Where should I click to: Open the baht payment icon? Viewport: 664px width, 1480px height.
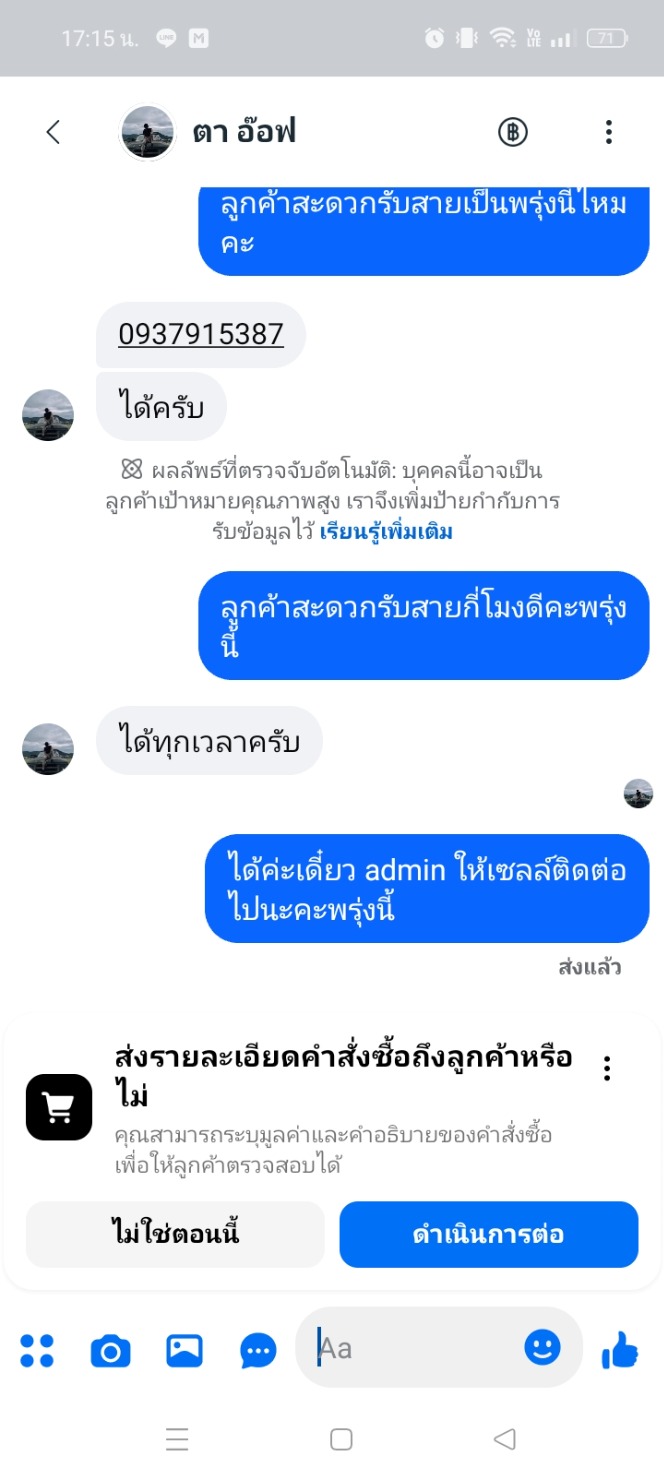point(513,132)
